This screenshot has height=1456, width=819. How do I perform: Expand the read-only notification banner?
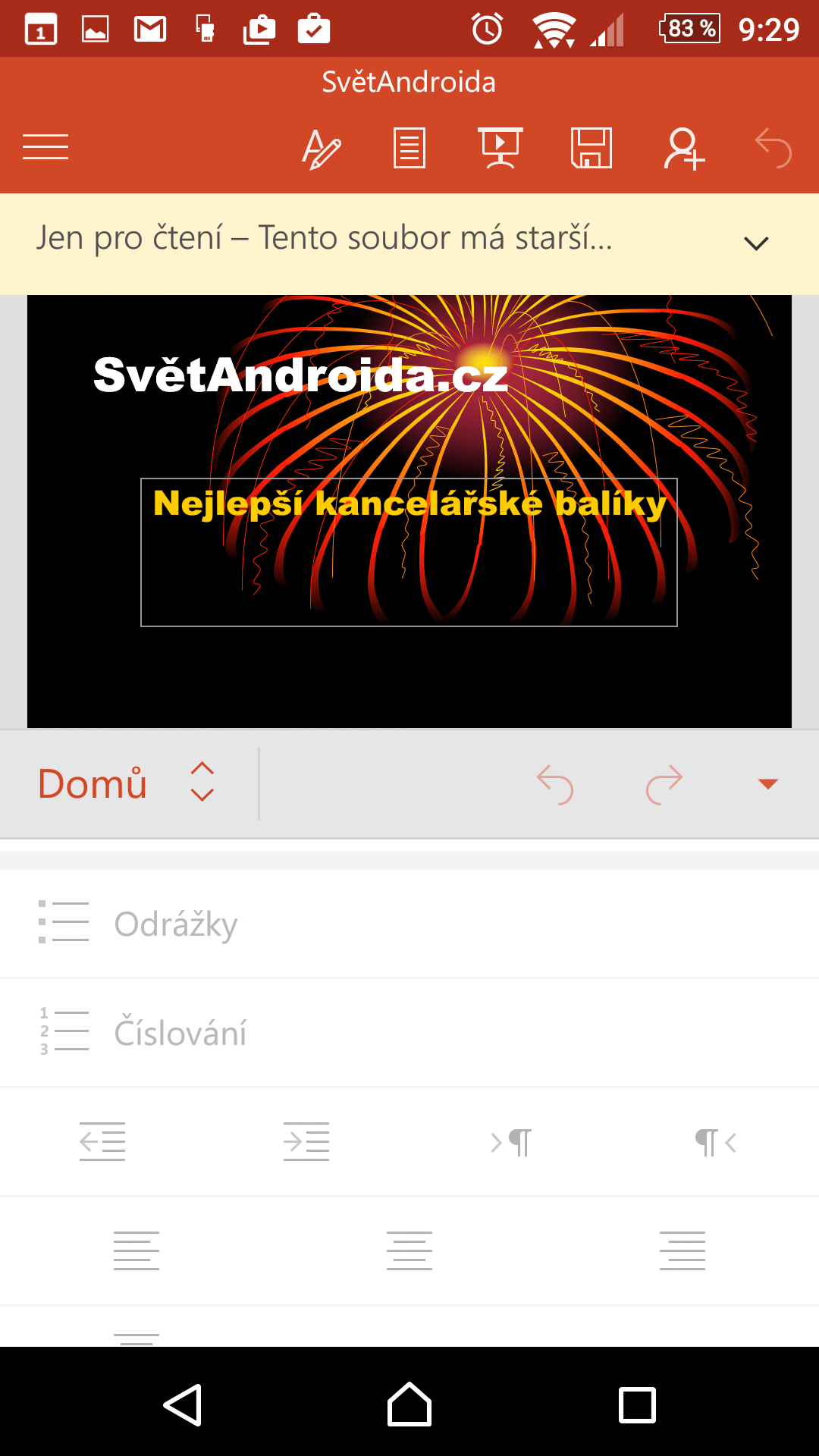tap(756, 243)
